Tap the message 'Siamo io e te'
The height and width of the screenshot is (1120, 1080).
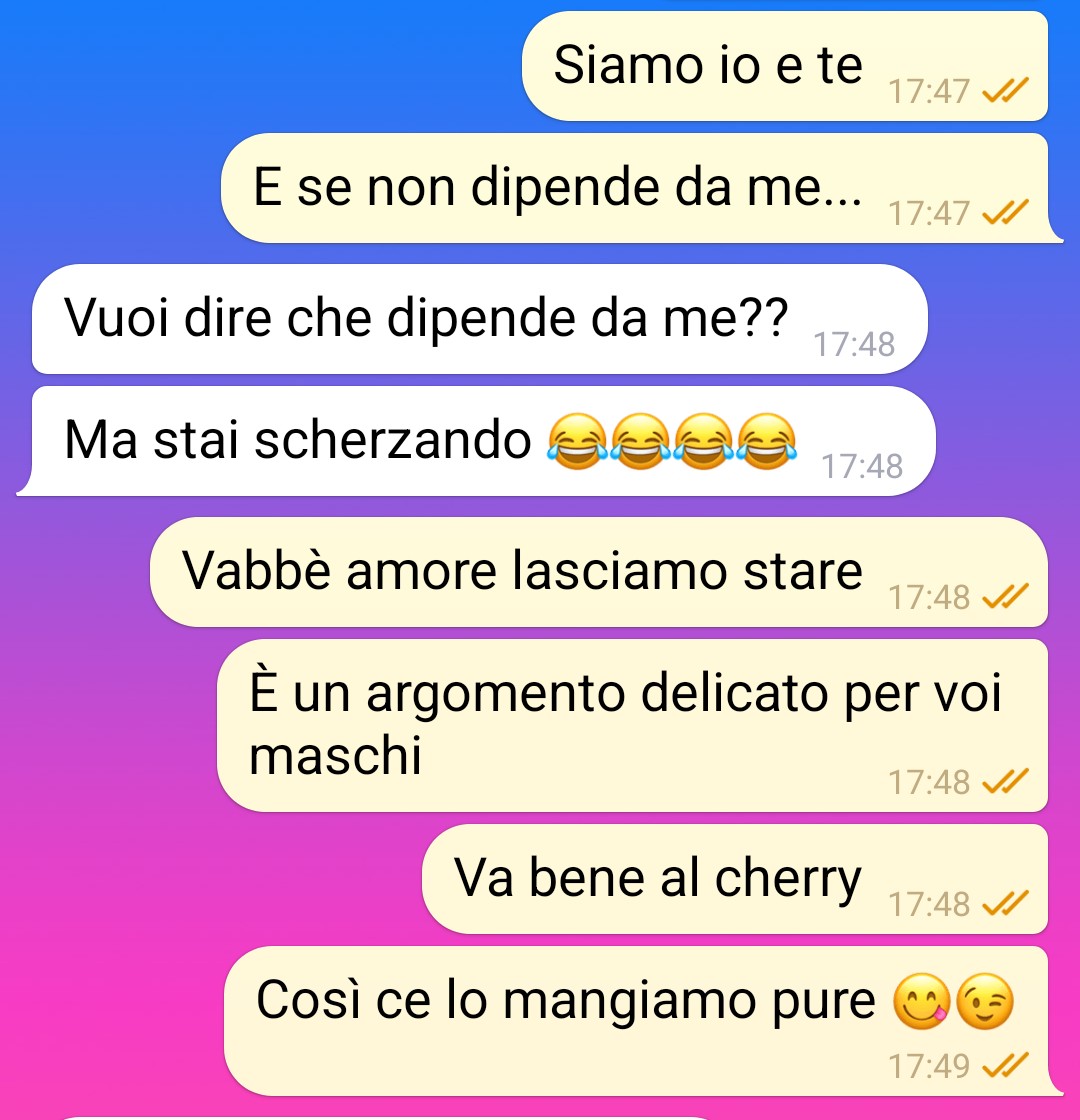coord(708,66)
